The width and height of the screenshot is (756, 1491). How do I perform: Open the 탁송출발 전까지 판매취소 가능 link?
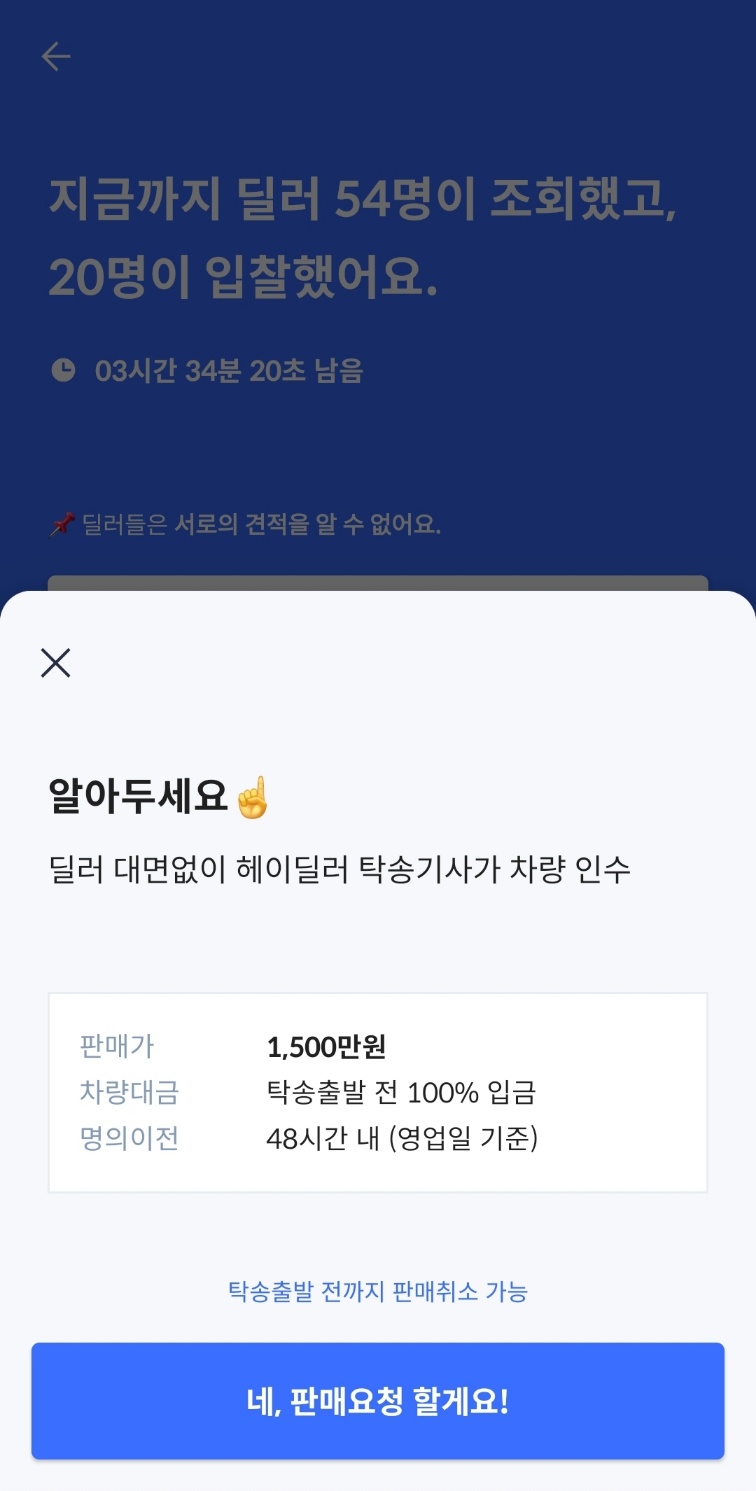click(x=378, y=1291)
